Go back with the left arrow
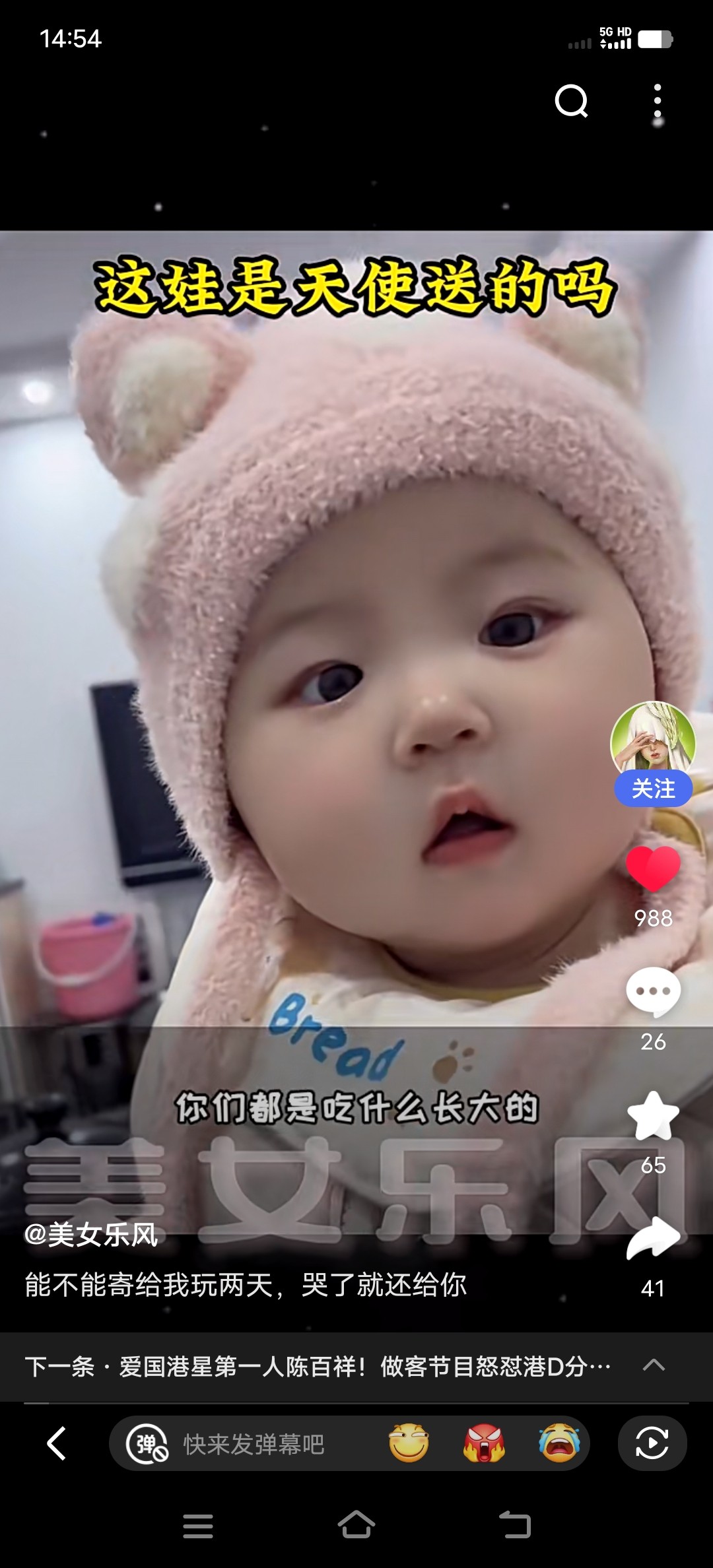Viewport: 713px width, 1568px height. click(x=57, y=1443)
